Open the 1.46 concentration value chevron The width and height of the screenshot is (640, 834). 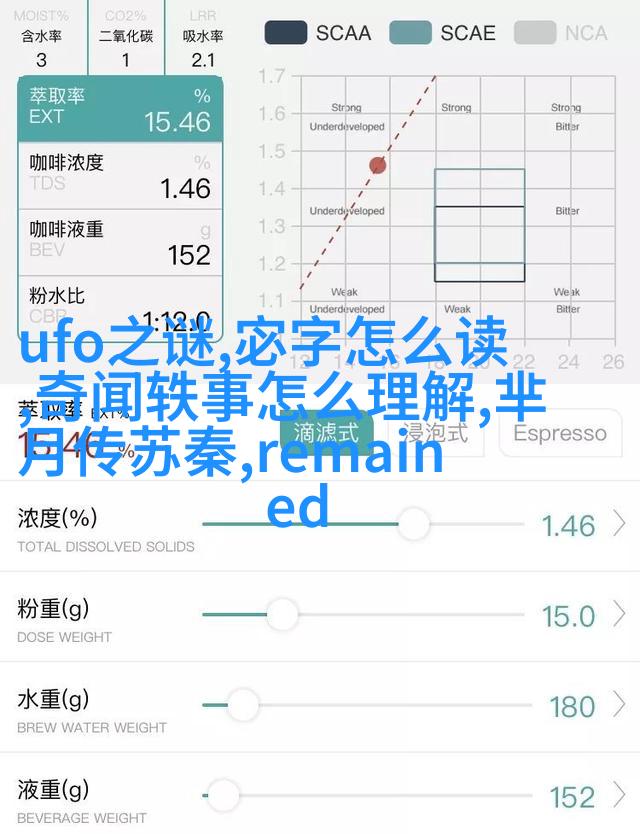(620, 523)
